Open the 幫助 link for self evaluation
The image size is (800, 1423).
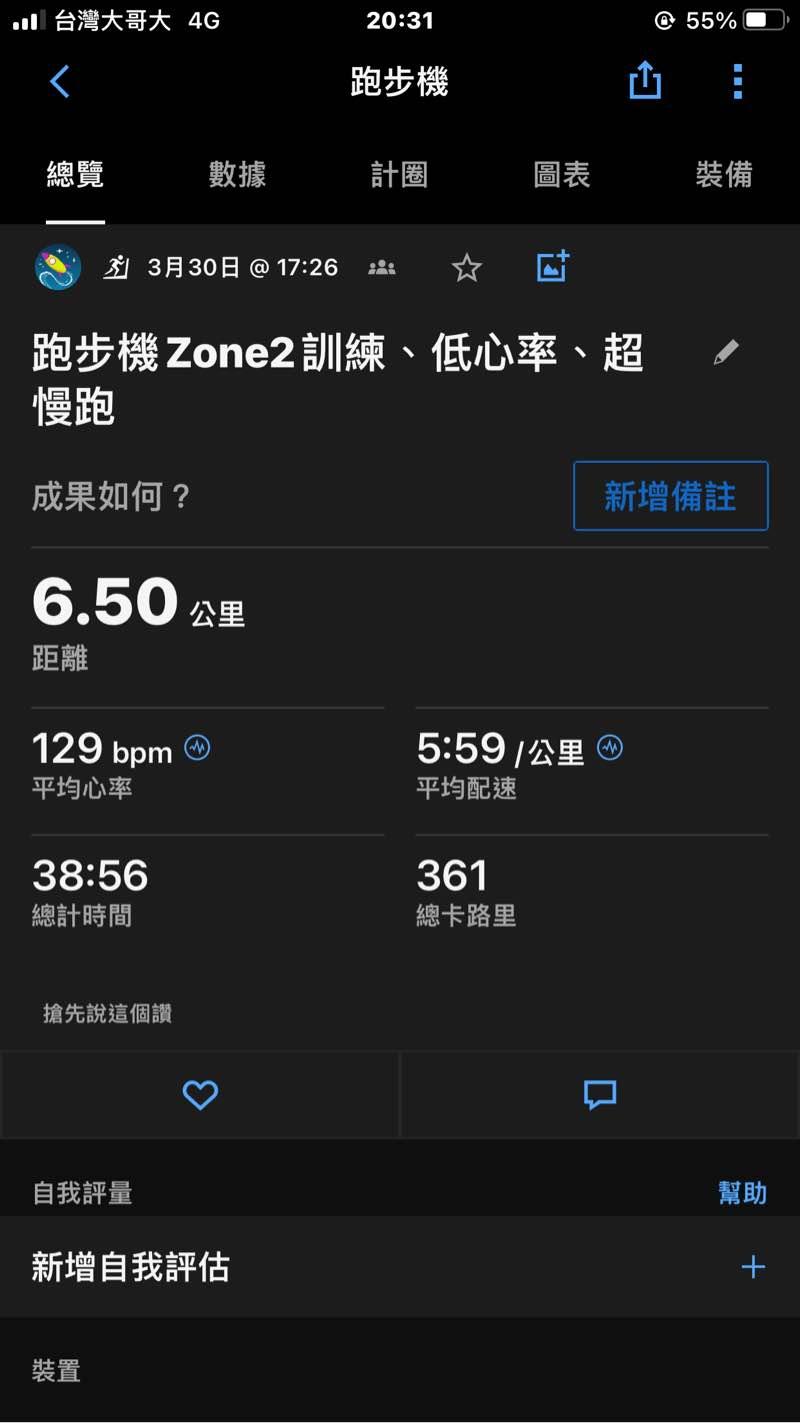[742, 1193]
